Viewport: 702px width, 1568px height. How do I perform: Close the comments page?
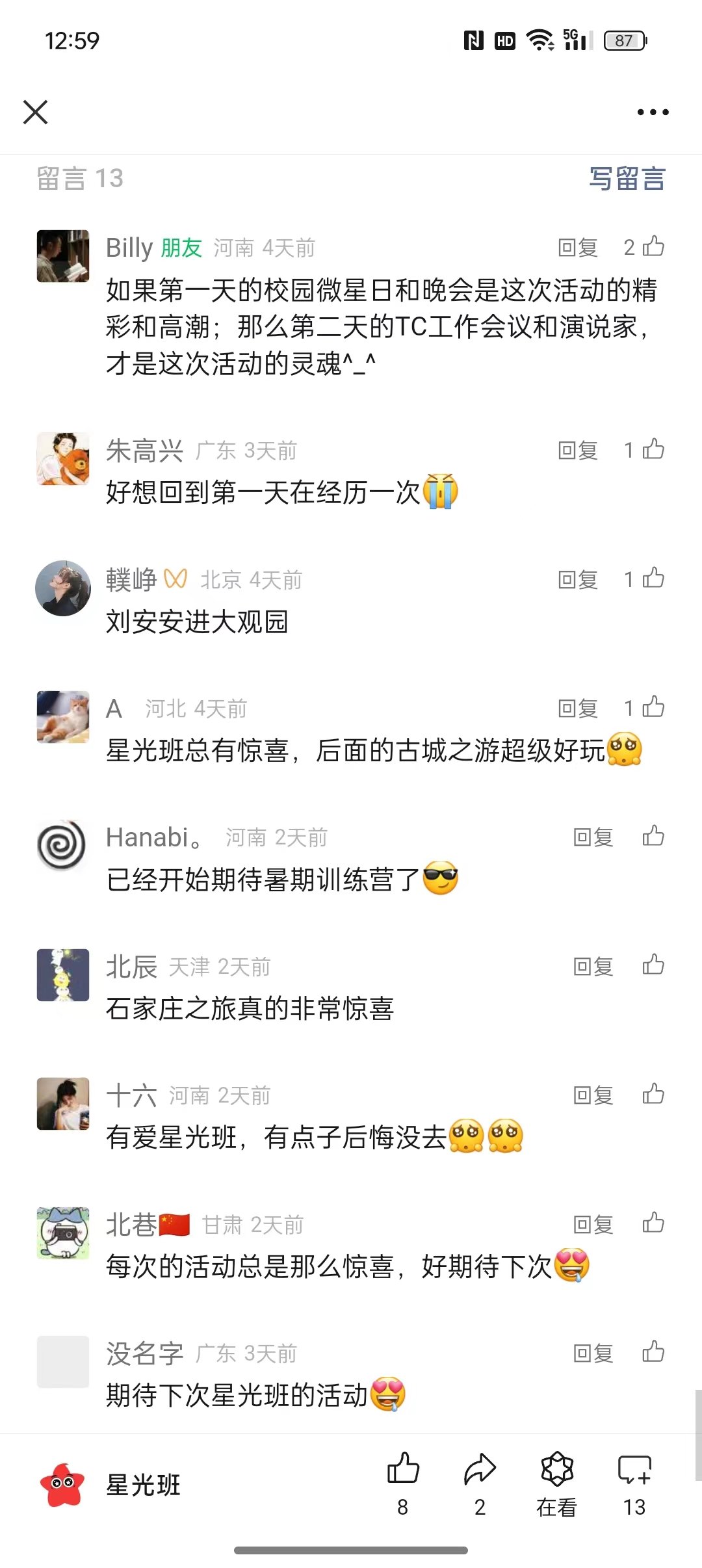pos(36,112)
